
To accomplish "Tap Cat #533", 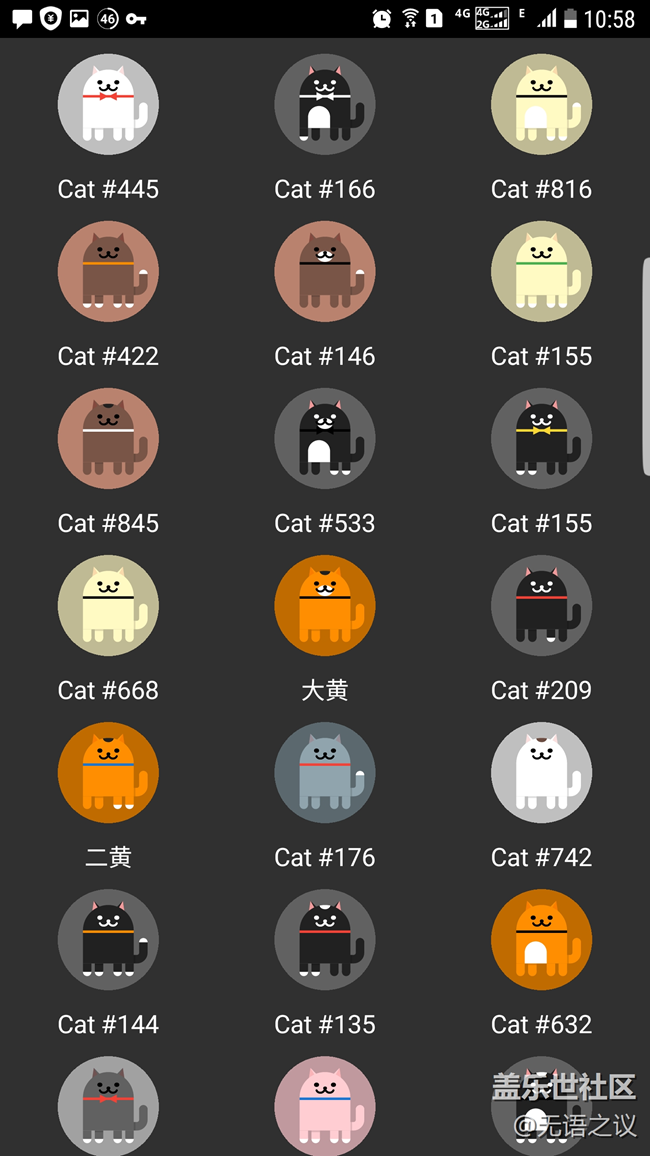I will pos(325,438).
